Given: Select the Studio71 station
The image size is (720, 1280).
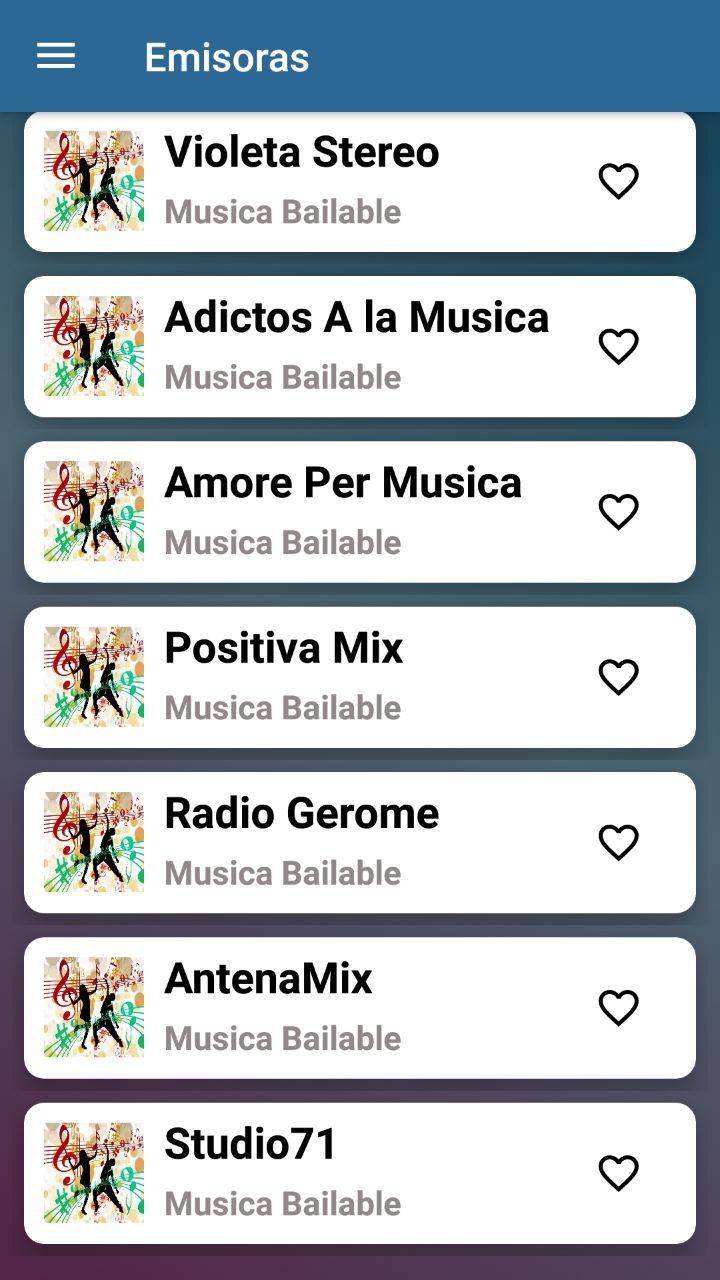Looking at the screenshot, I should [360, 1173].
